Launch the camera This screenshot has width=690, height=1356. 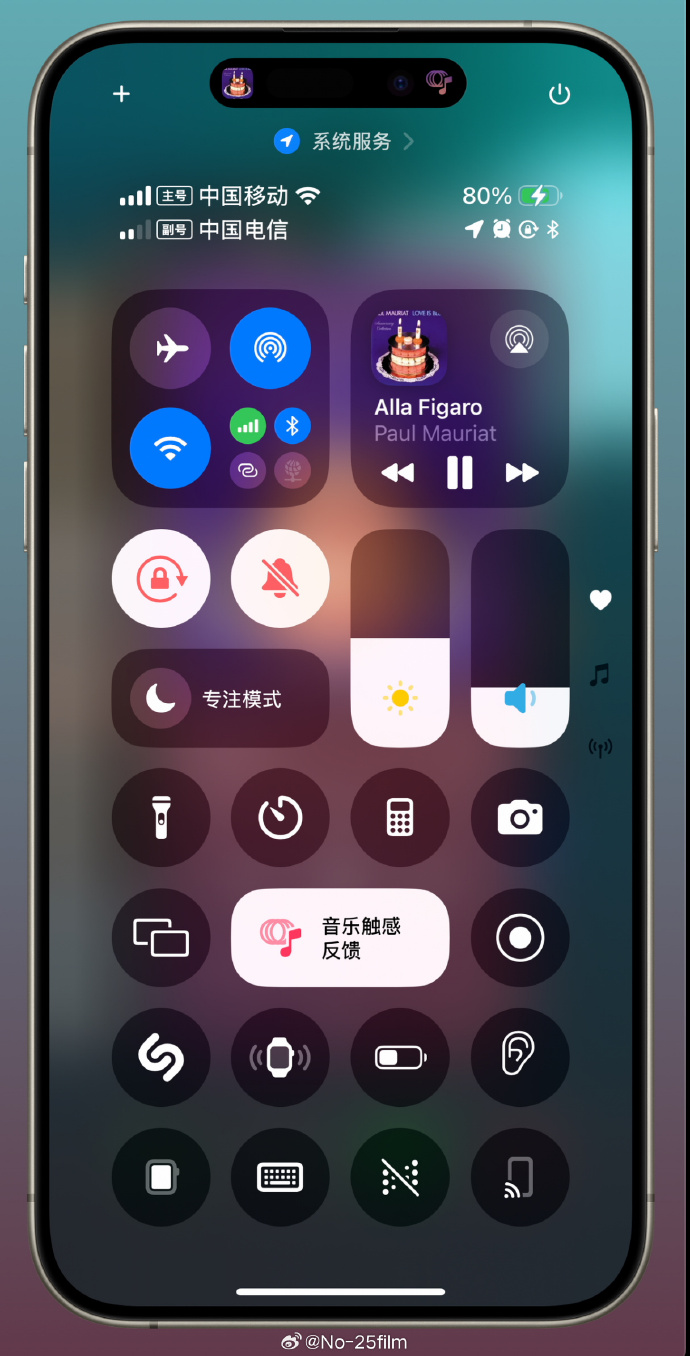(x=520, y=817)
